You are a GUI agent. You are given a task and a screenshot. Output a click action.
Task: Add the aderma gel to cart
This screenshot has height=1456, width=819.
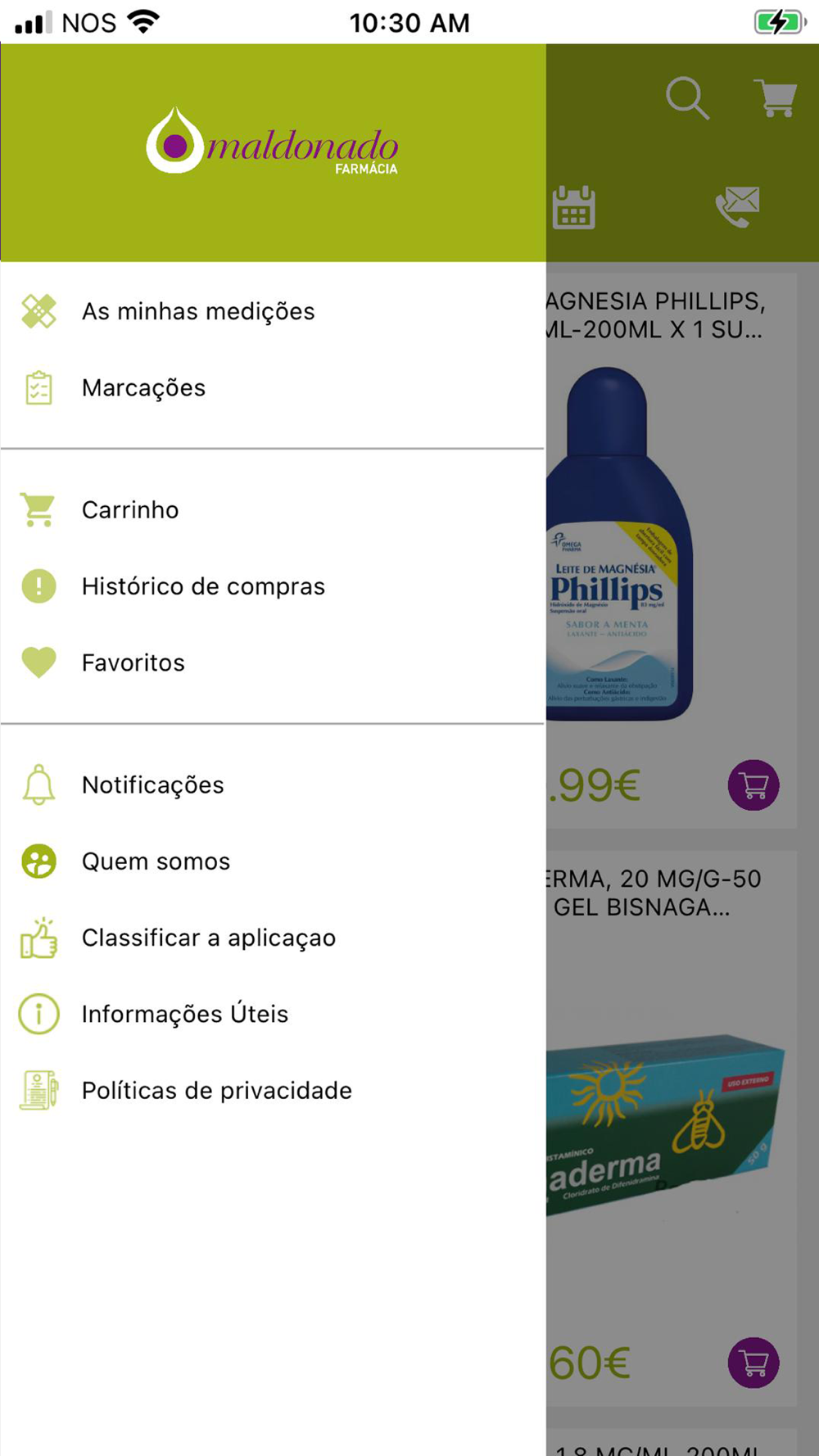click(x=753, y=1363)
